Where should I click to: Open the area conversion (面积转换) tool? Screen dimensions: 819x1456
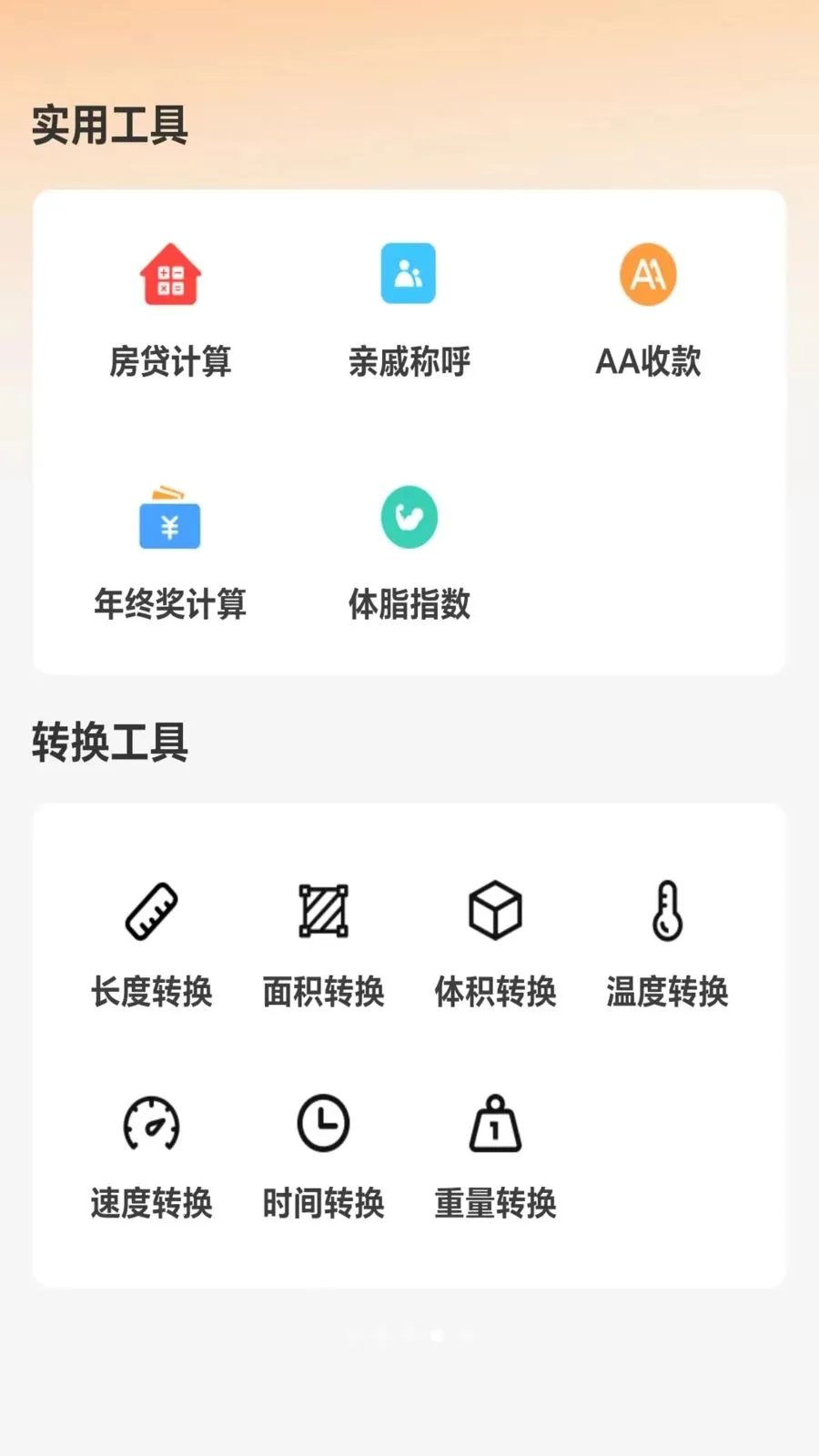(323, 910)
